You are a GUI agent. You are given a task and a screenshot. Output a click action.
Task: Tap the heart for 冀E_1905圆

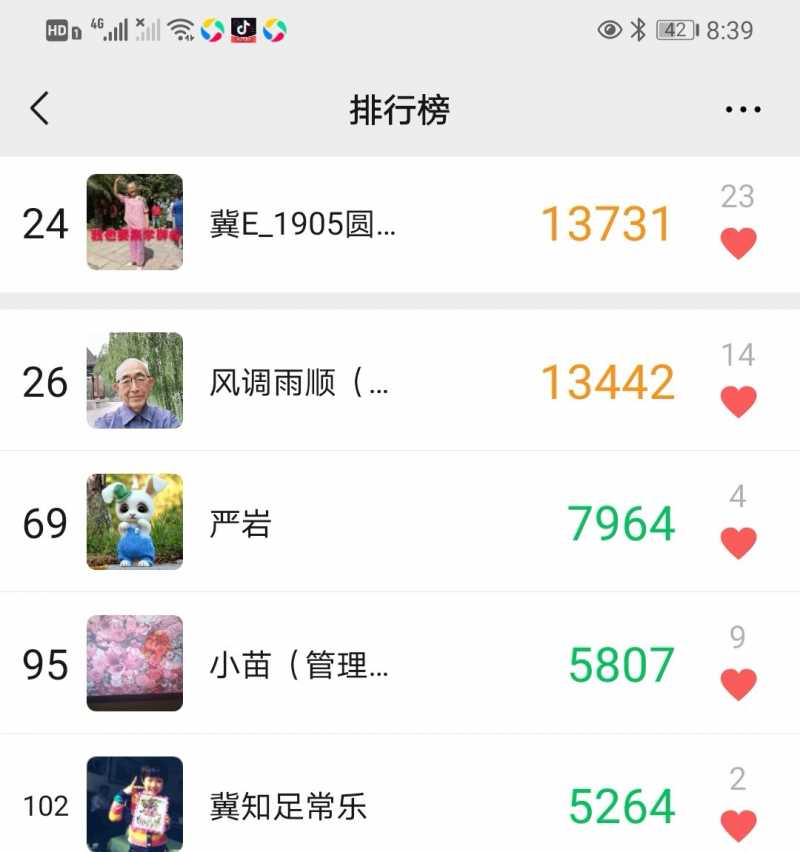pyautogui.click(x=738, y=243)
